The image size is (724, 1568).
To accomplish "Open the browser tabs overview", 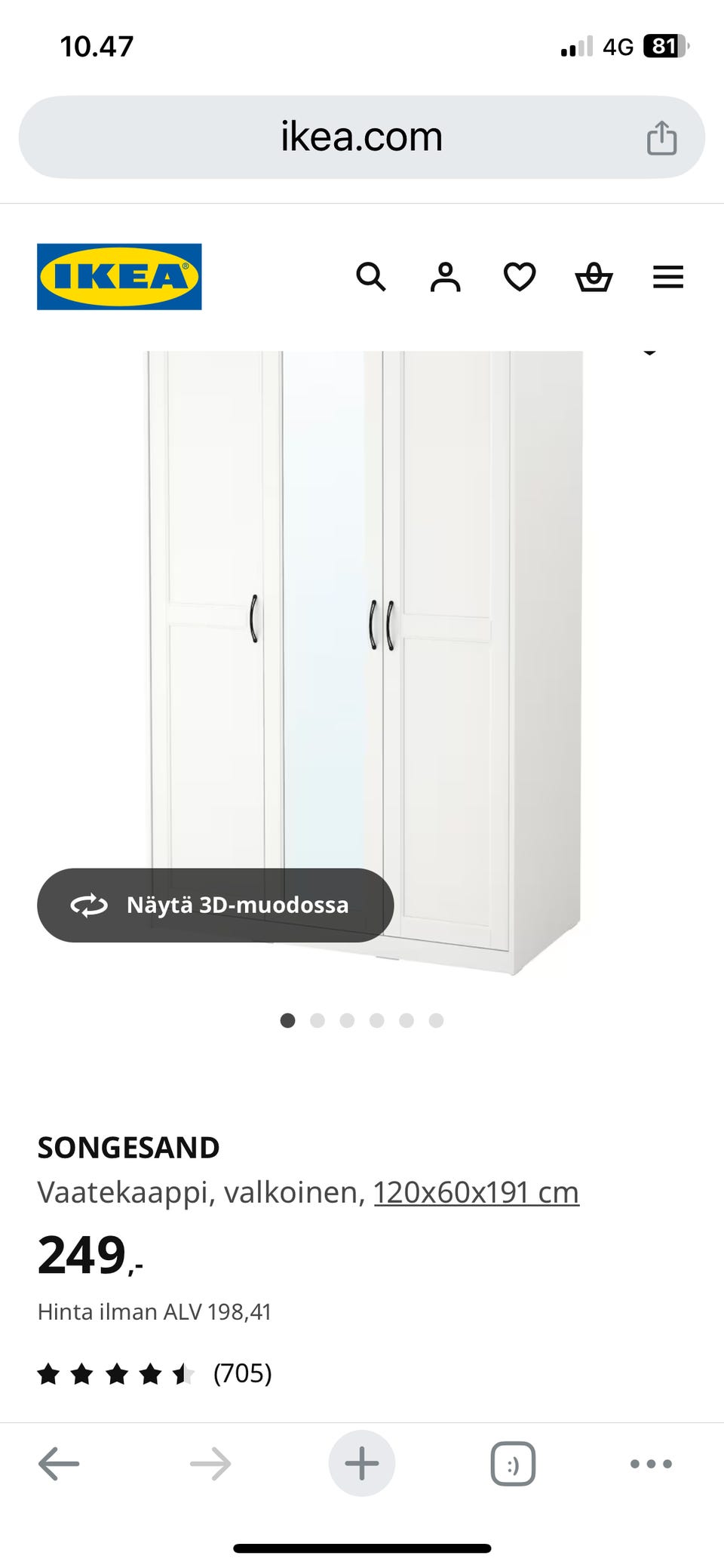I will (513, 1464).
